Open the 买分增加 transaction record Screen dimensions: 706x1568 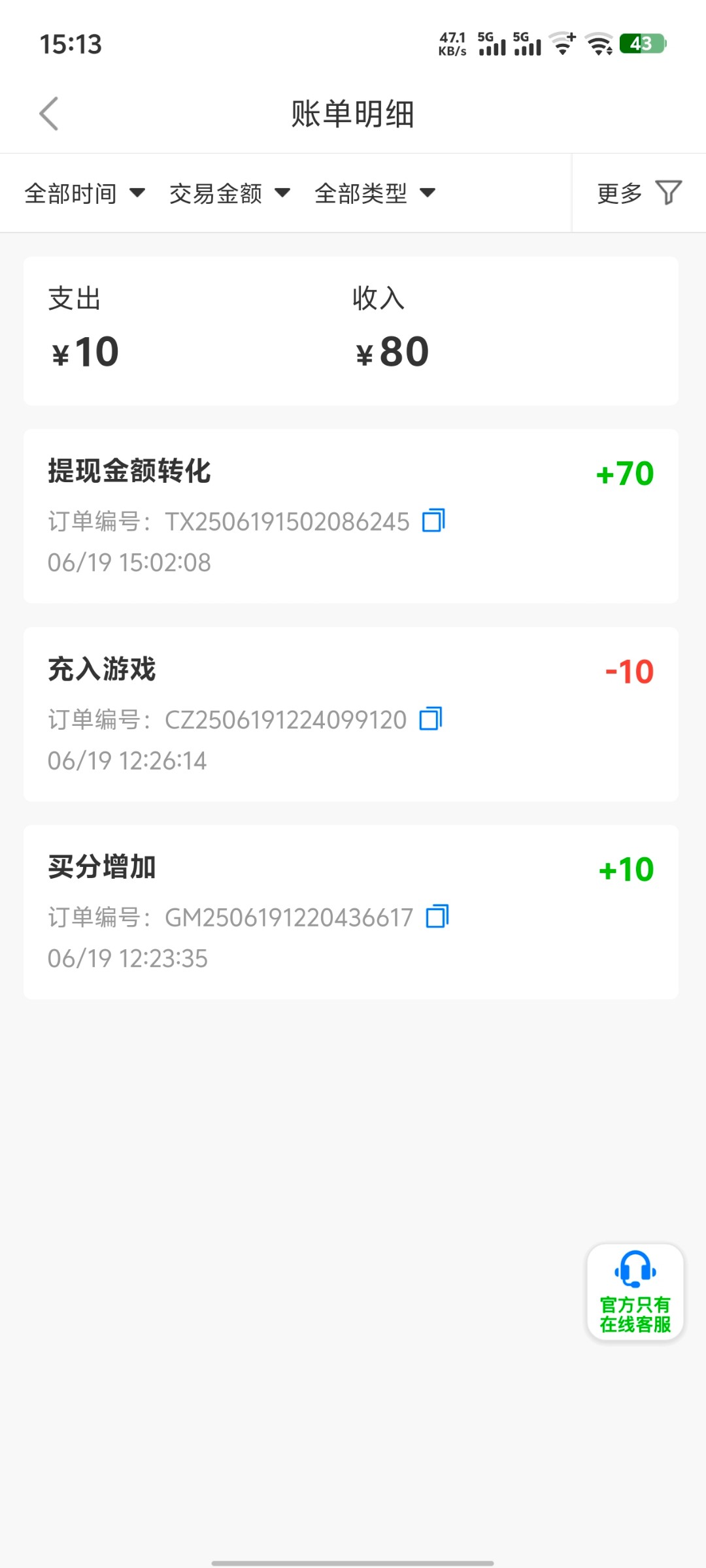pyautogui.click(x=351, y=912)
